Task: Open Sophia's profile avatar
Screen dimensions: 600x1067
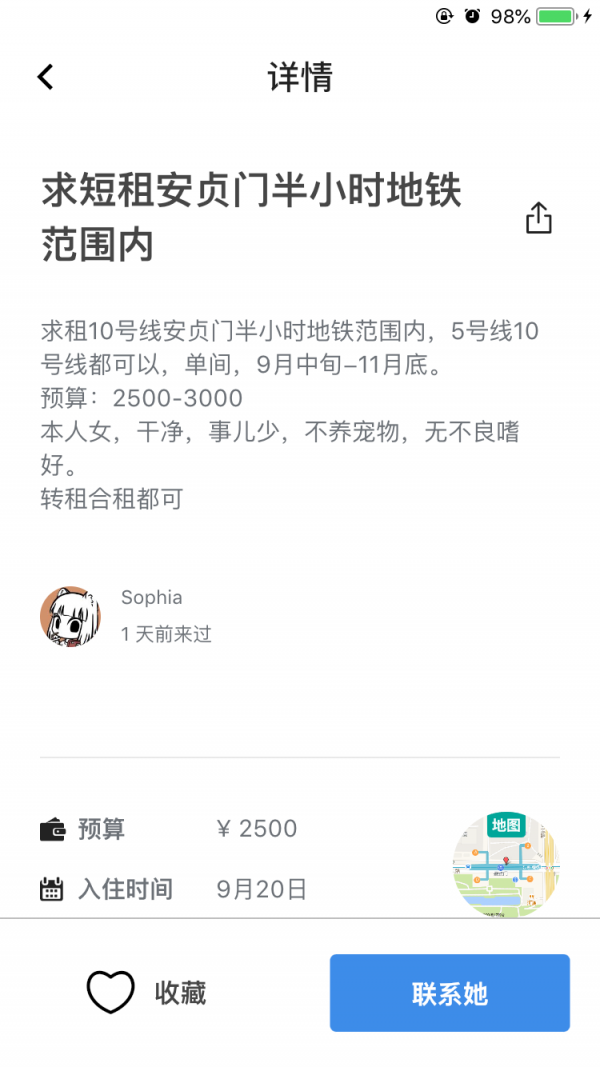Action: pos(70,616)
